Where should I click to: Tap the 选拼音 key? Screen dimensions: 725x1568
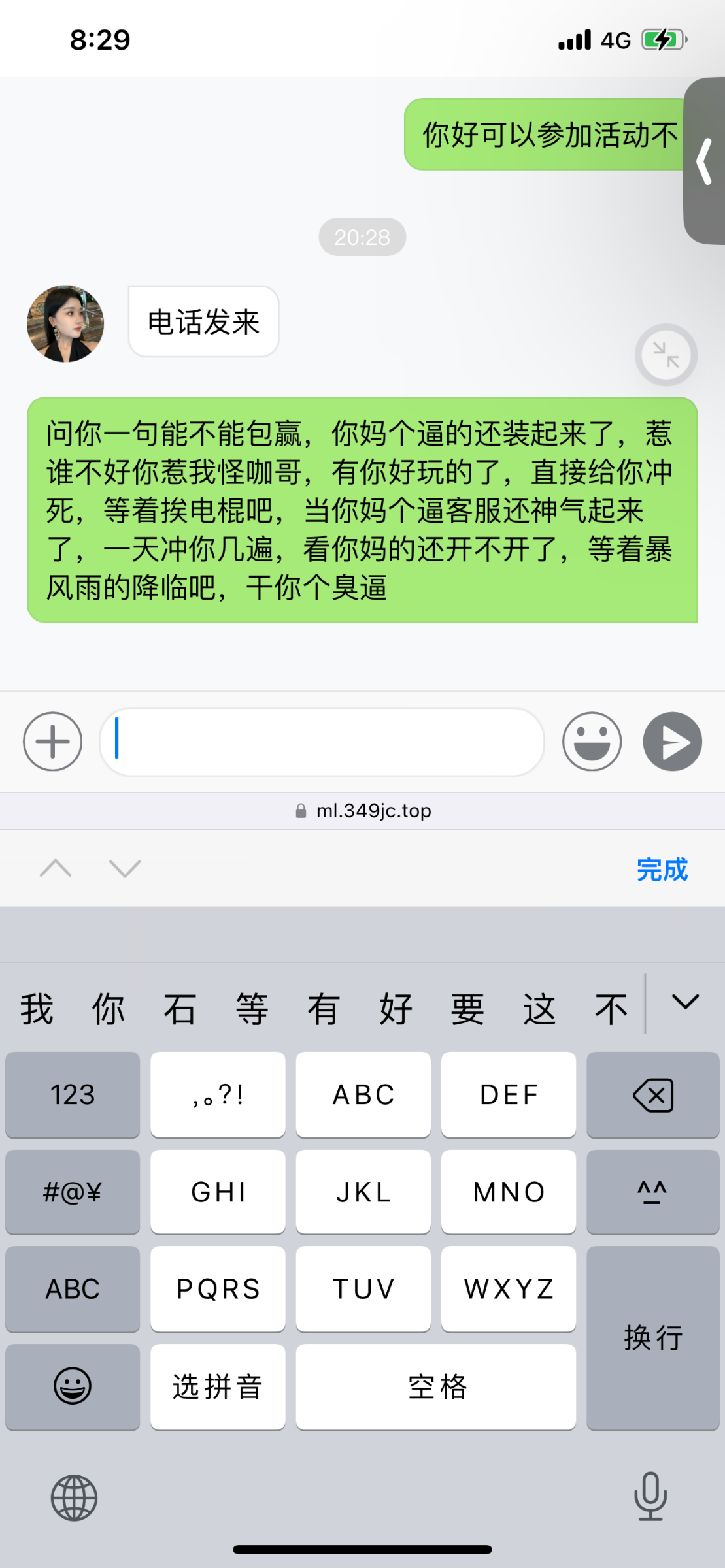coord(218,1386)
